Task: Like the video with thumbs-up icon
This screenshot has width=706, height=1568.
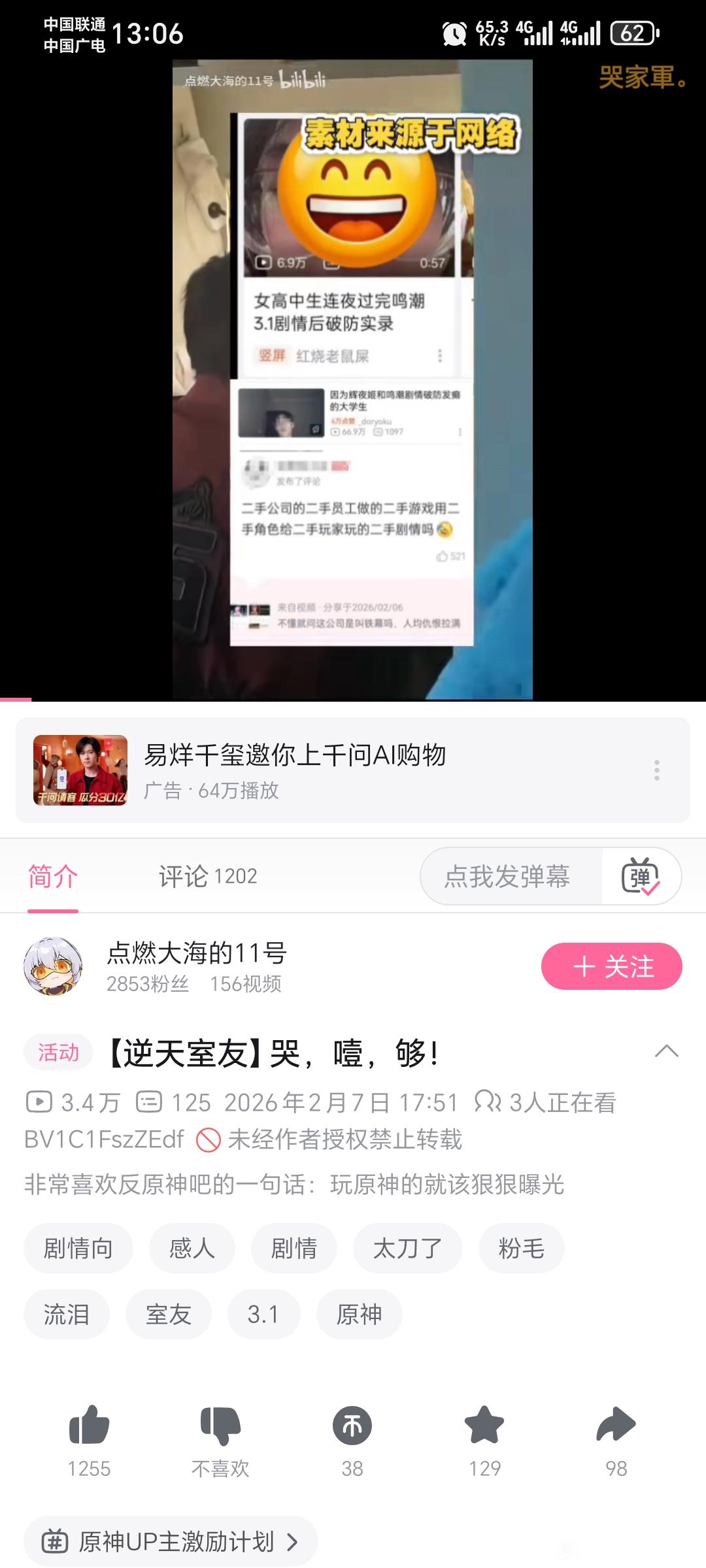Action: click(89, 1424)
